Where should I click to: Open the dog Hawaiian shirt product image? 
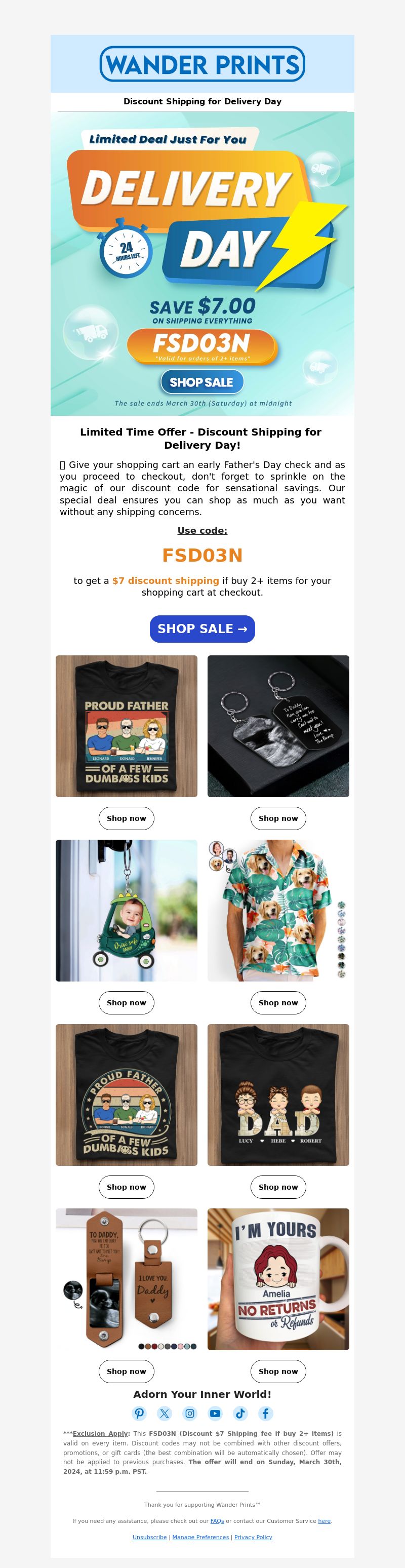tap(278, 910)
